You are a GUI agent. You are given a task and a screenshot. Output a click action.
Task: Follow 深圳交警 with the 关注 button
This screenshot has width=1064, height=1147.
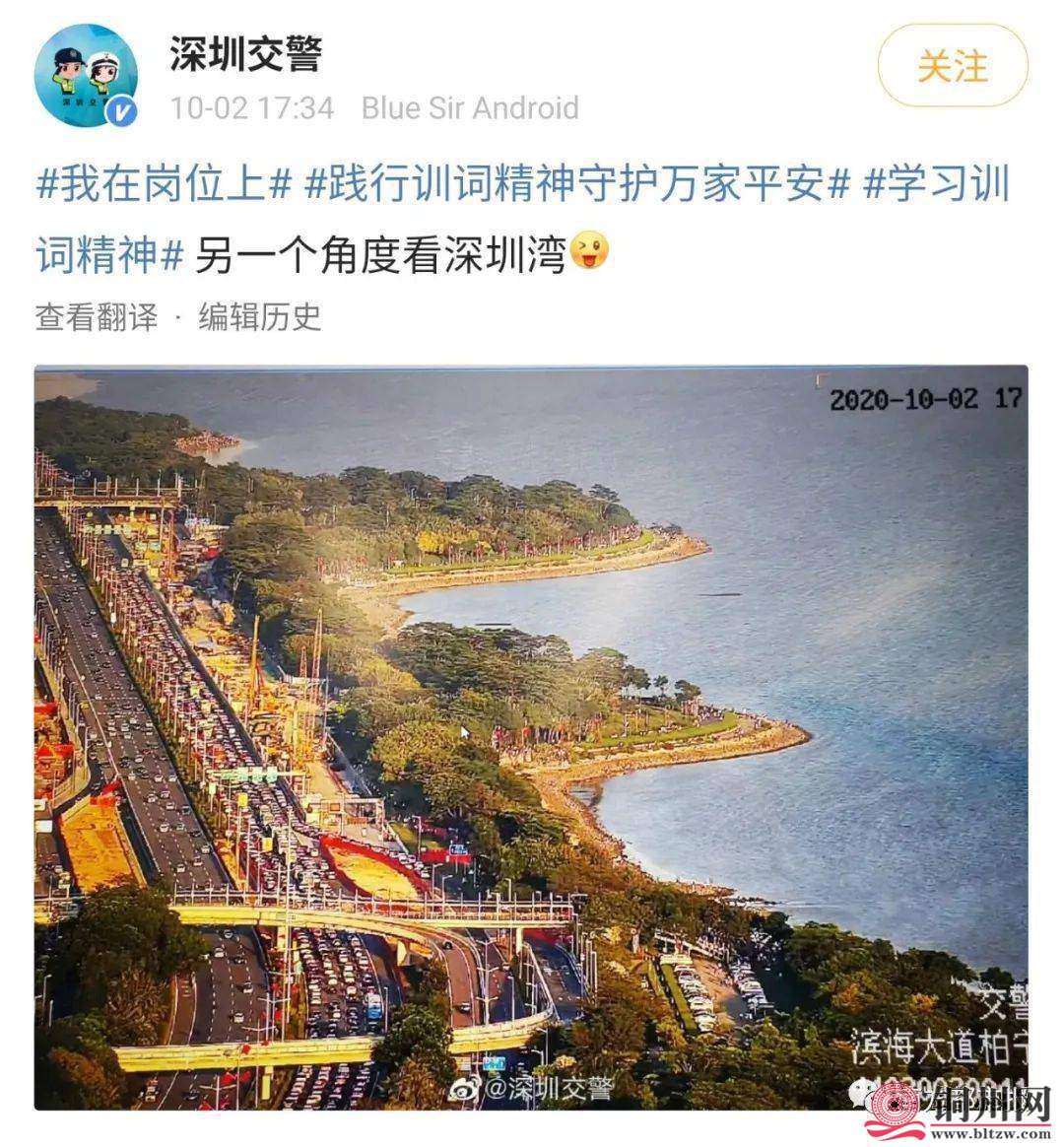952,66
